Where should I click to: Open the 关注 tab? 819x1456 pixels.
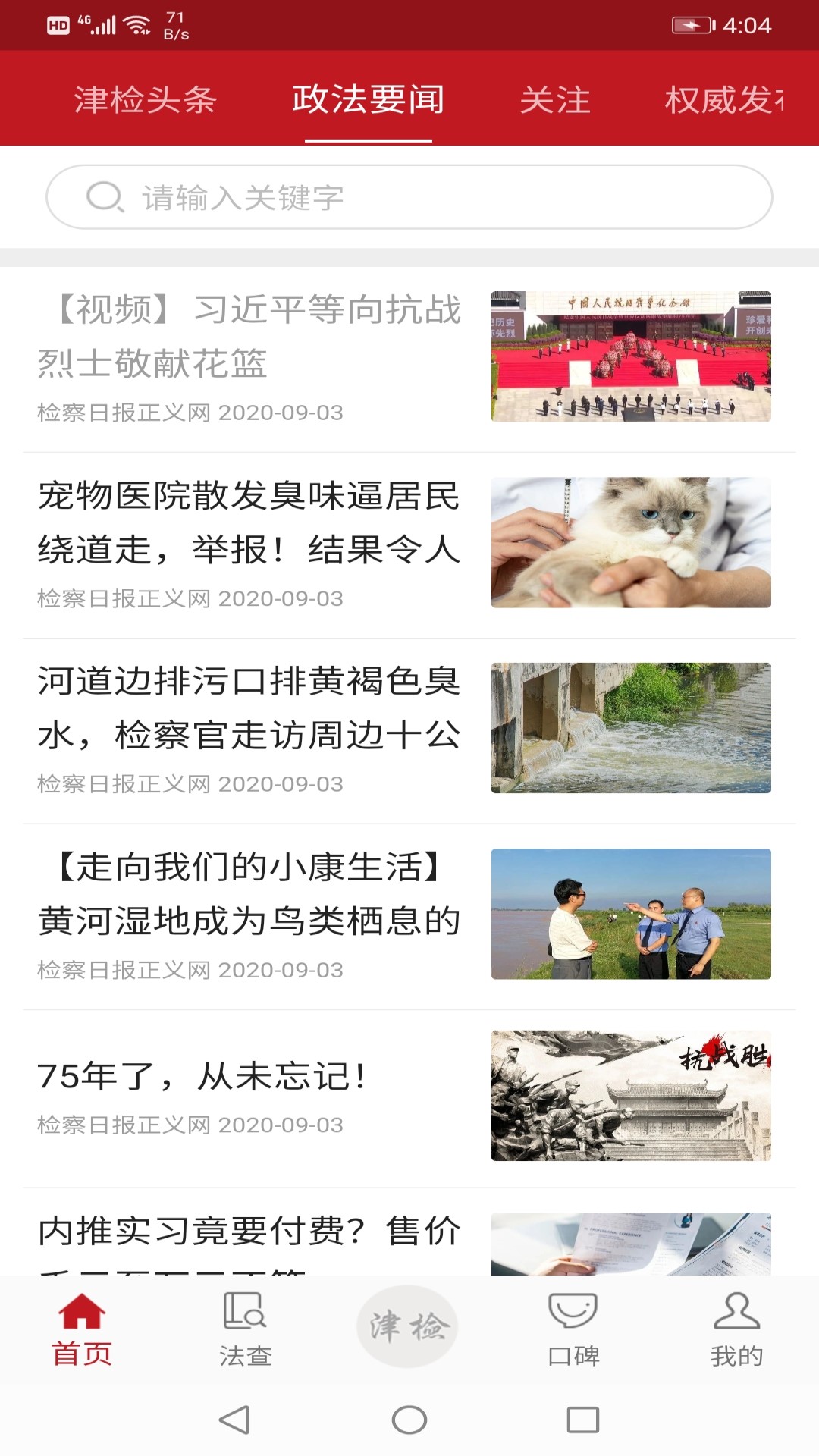click(555, 99)
